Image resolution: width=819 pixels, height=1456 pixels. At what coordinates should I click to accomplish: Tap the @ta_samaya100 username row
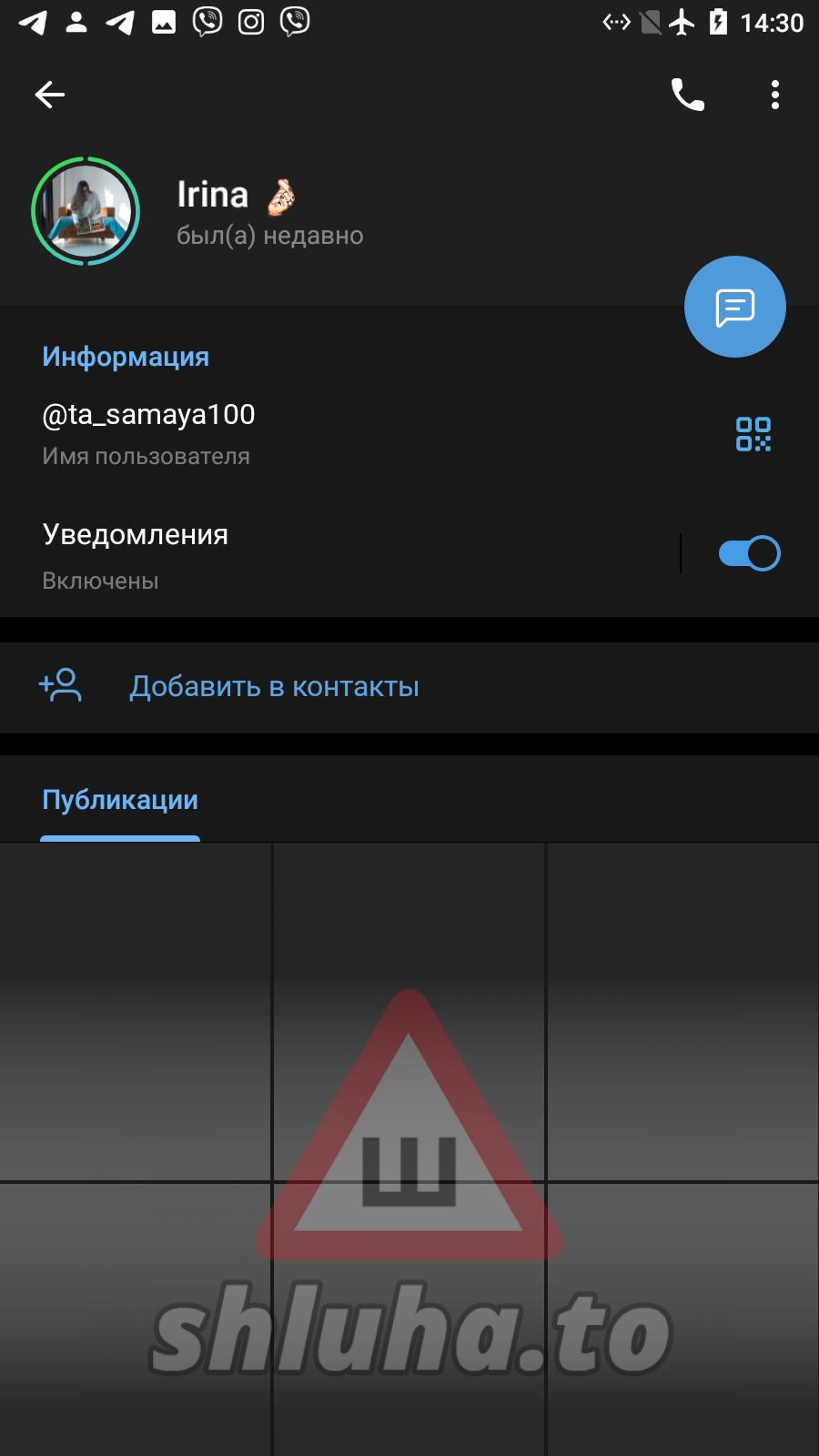click(273, 433)
